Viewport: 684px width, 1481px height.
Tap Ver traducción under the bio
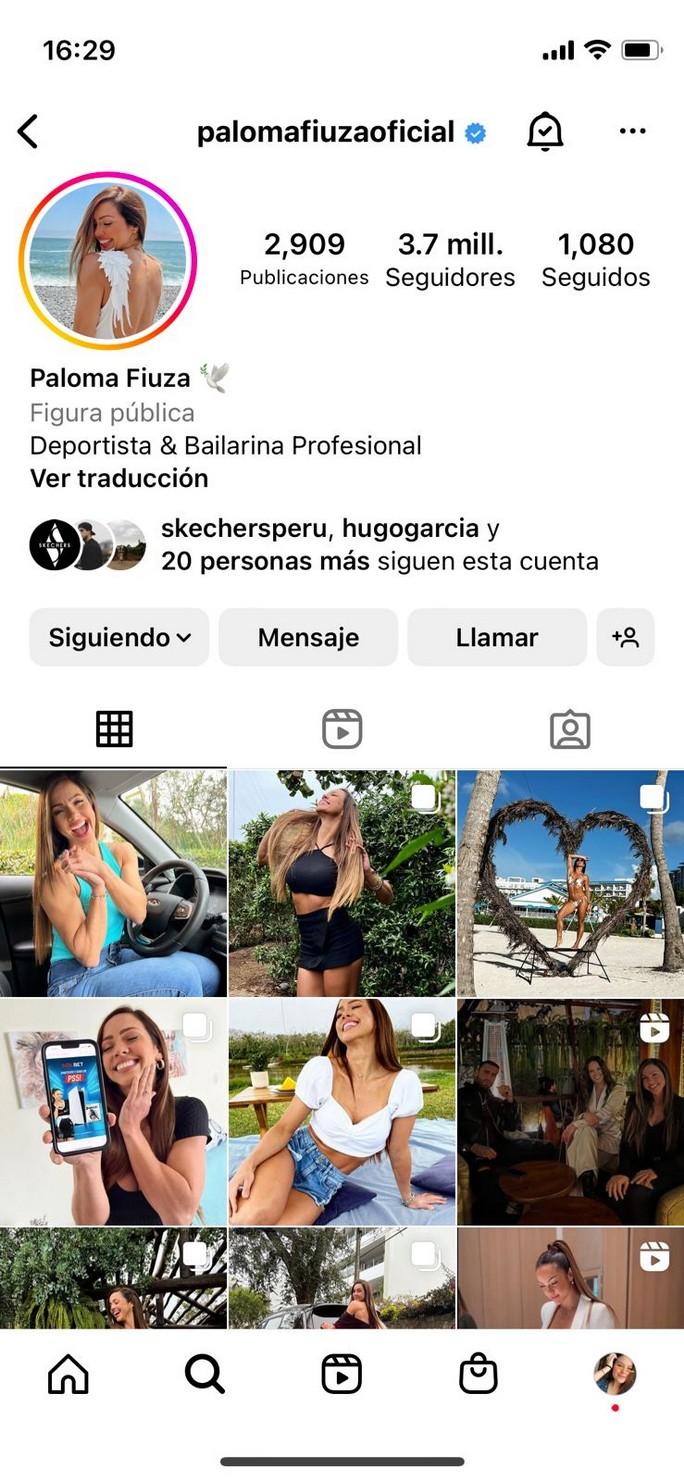119,478
